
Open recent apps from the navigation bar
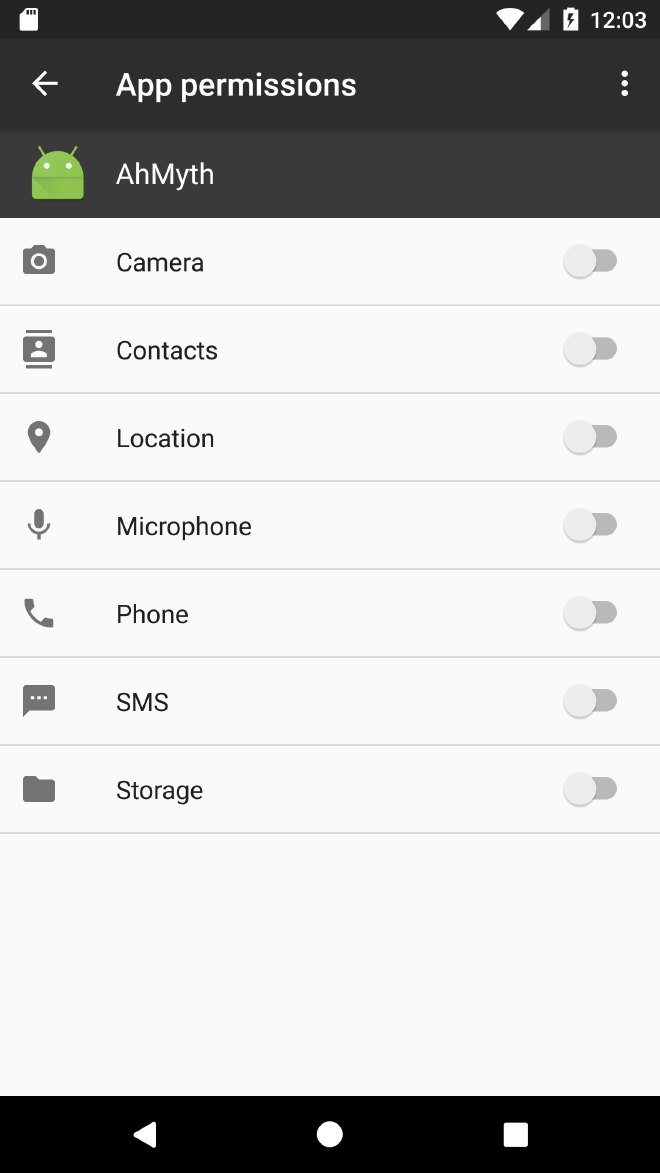[x=515, y=1134]
